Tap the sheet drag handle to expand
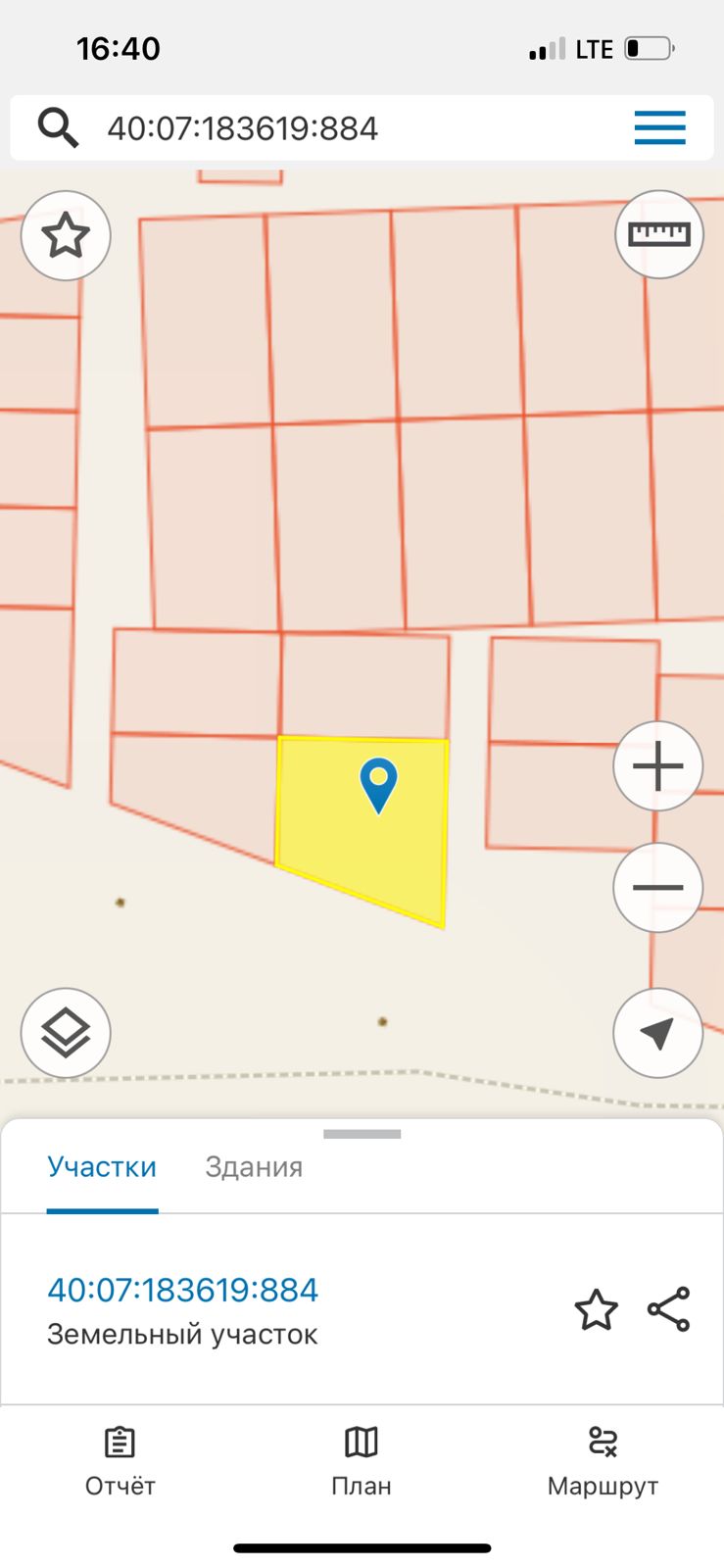Screen dimensions: 724x1568 tap(362, 1134)
